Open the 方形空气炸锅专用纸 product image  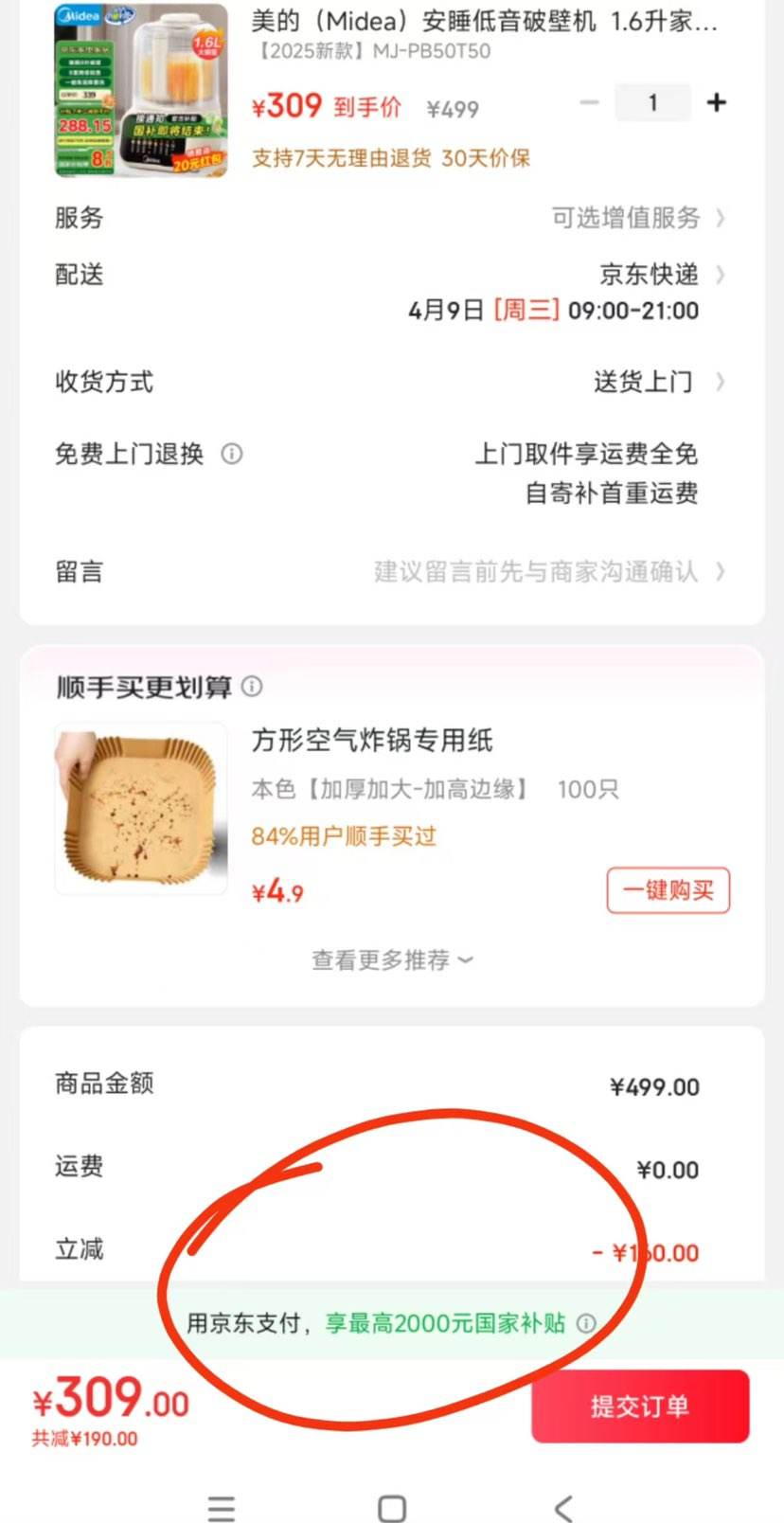[x=141, y=810]
